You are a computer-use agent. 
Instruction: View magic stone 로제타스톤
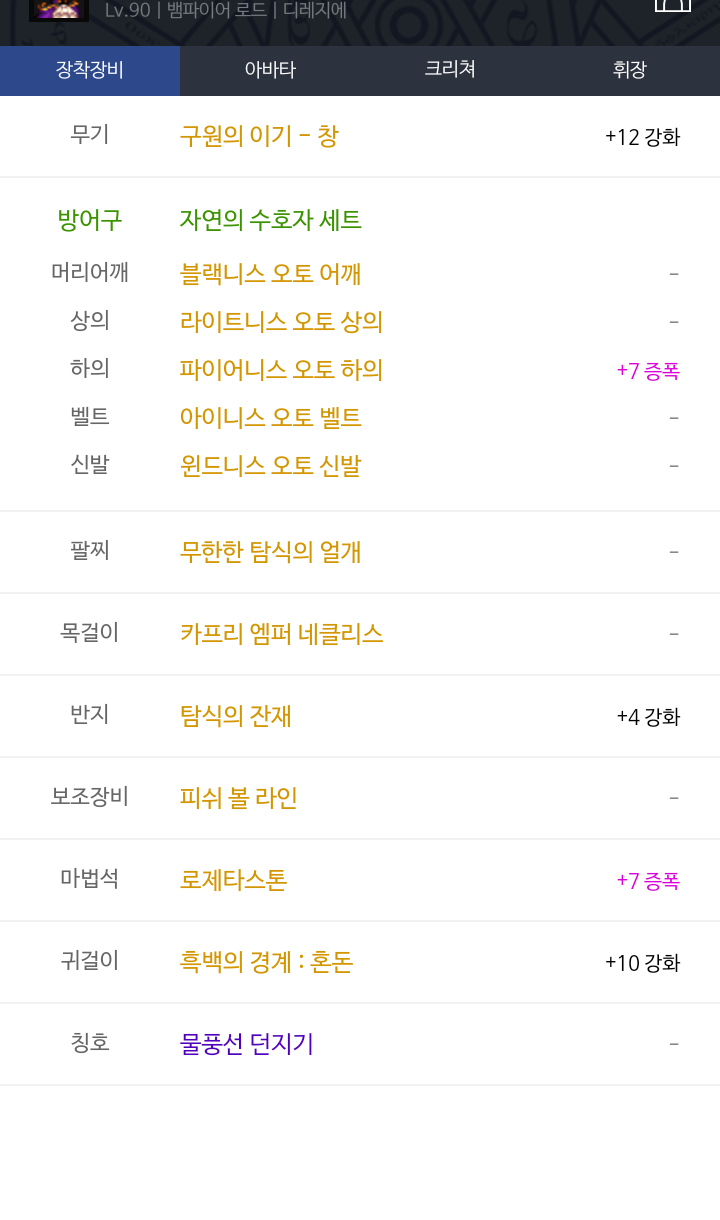tap(234, 880)
